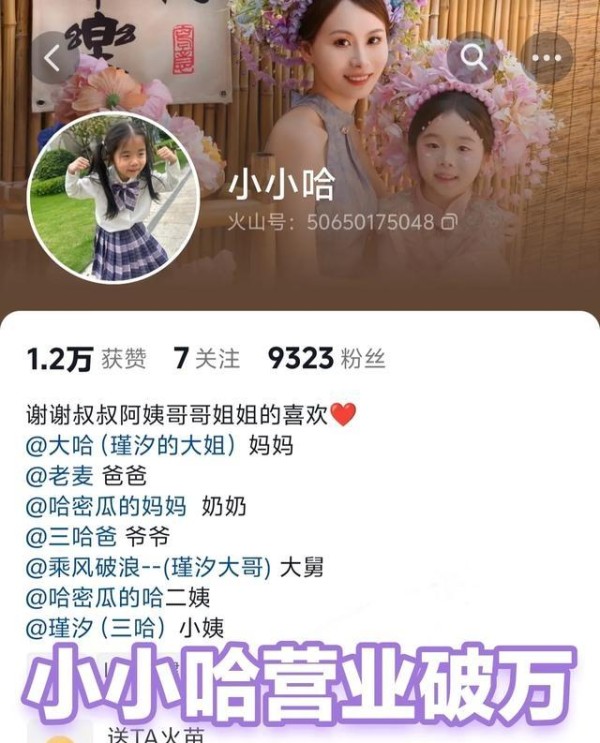Open the @老麦 mention

60,476
